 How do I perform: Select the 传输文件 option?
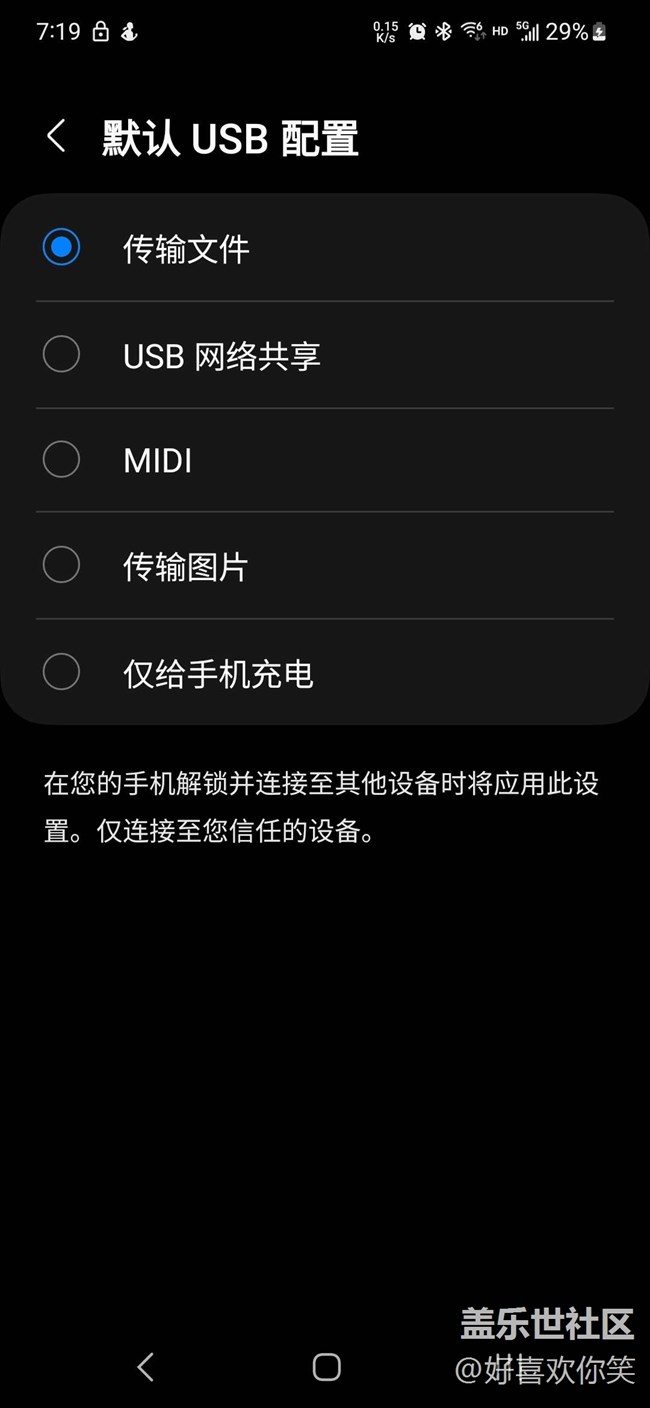click(x=325, y=247)
